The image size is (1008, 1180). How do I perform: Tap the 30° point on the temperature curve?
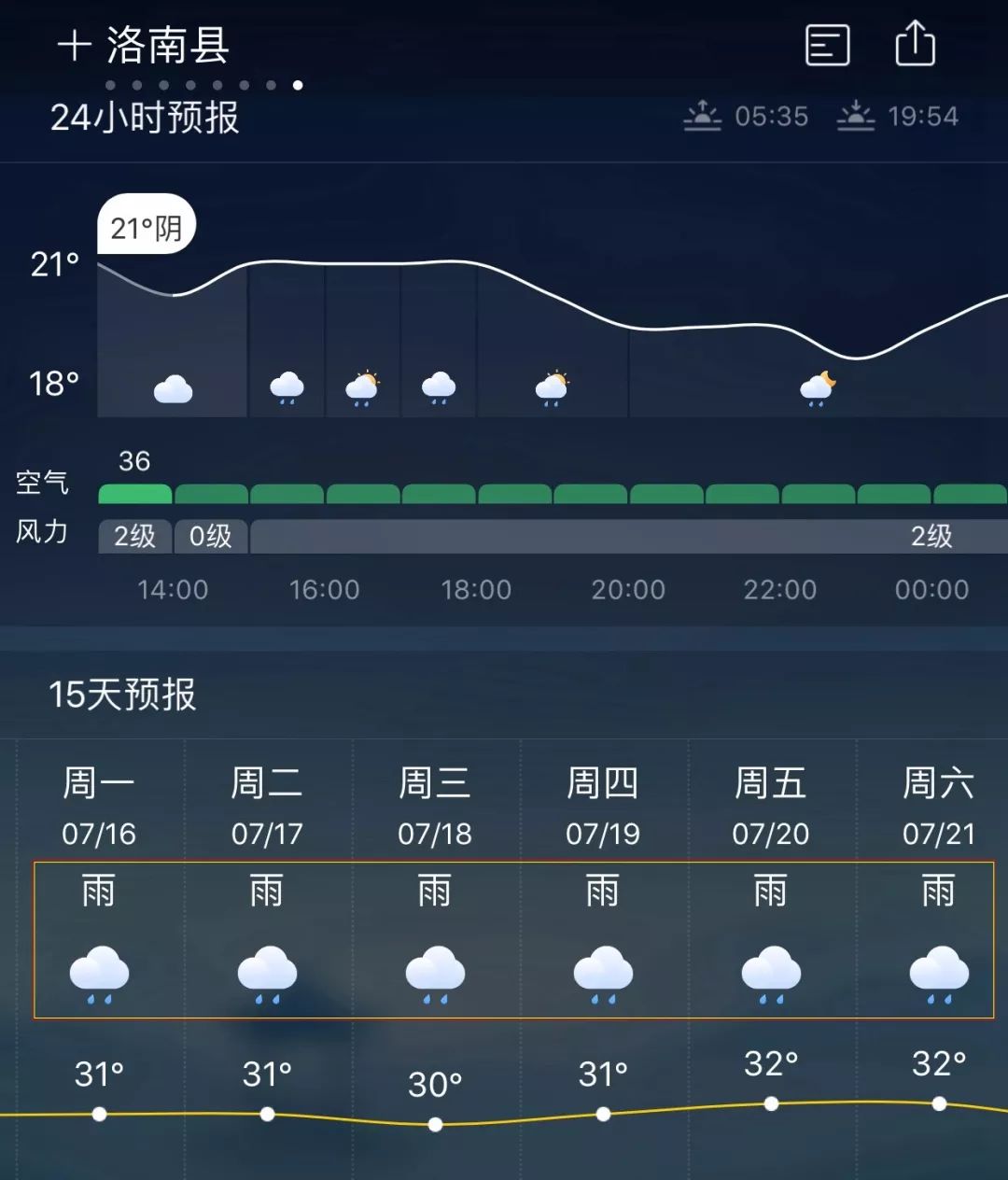pyautogui.click(x=435, y=1124)
